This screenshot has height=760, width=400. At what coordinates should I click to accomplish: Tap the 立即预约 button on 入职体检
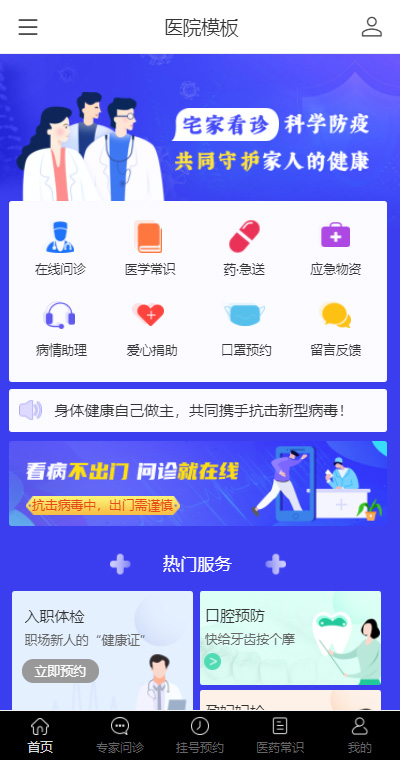coord(61,671)
